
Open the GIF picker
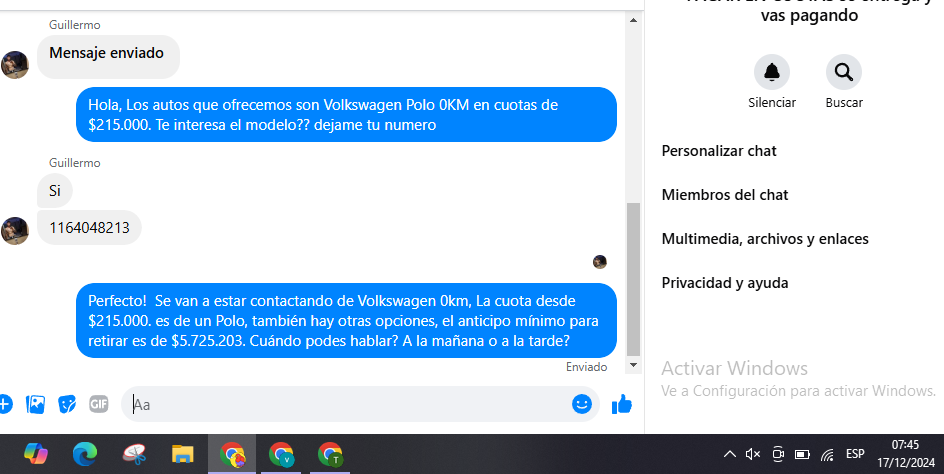point(98,404)
